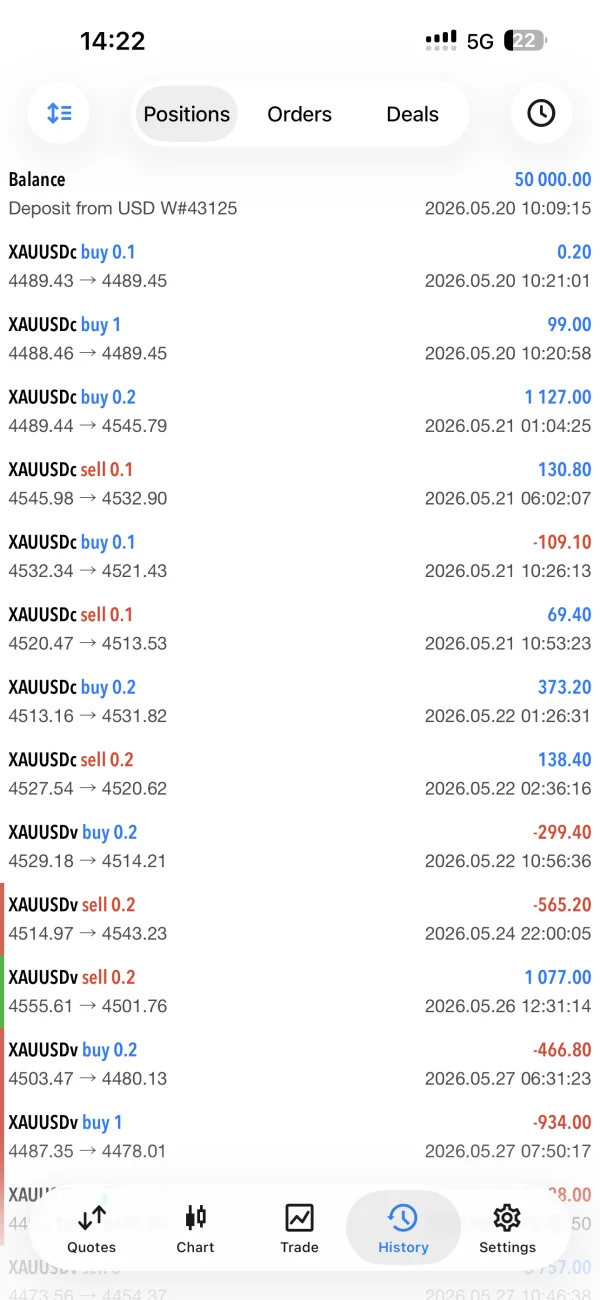The image size is (600, 1300).
Task: View the XAUUSDv sell 0.2 trade with 1 077.00 profit
Action: tap(300, 991)
